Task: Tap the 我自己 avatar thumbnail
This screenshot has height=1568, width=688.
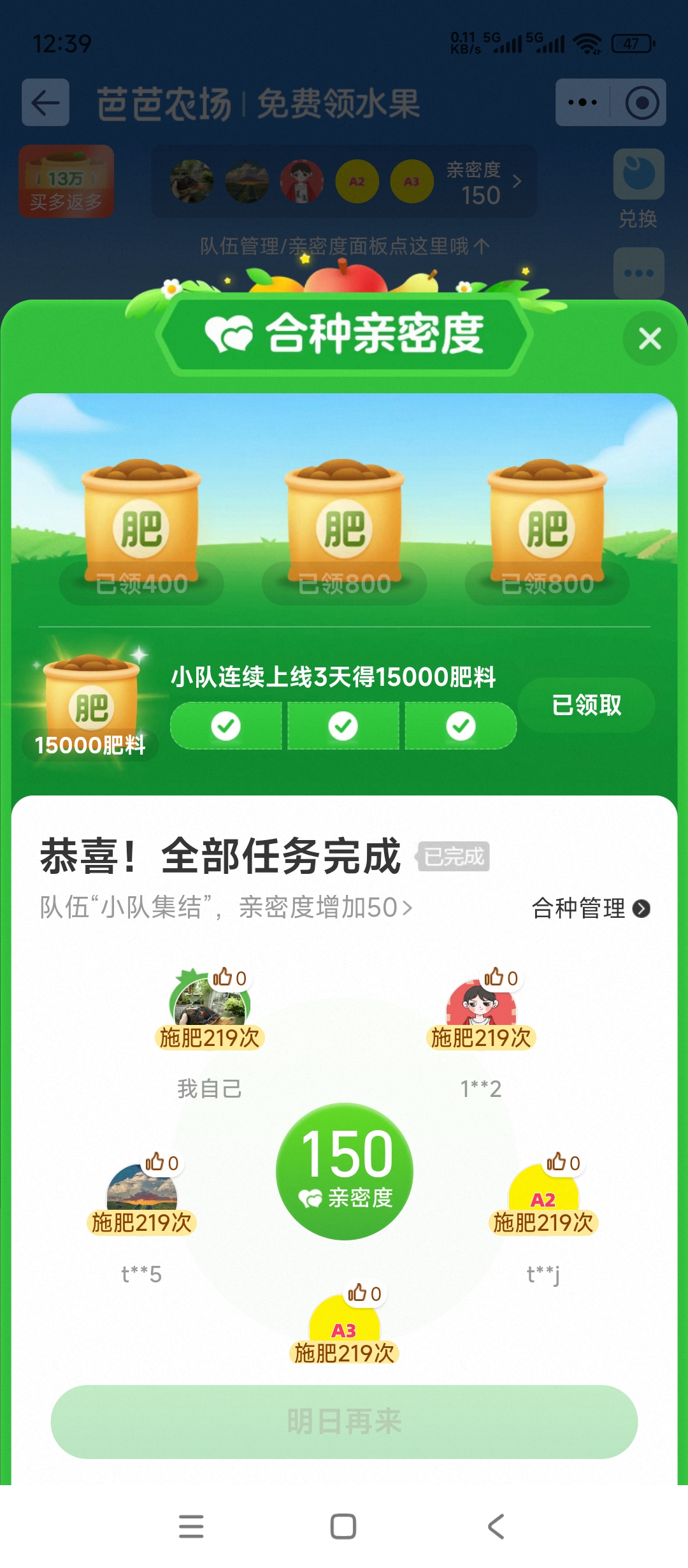Action: tap(210, 1007)
